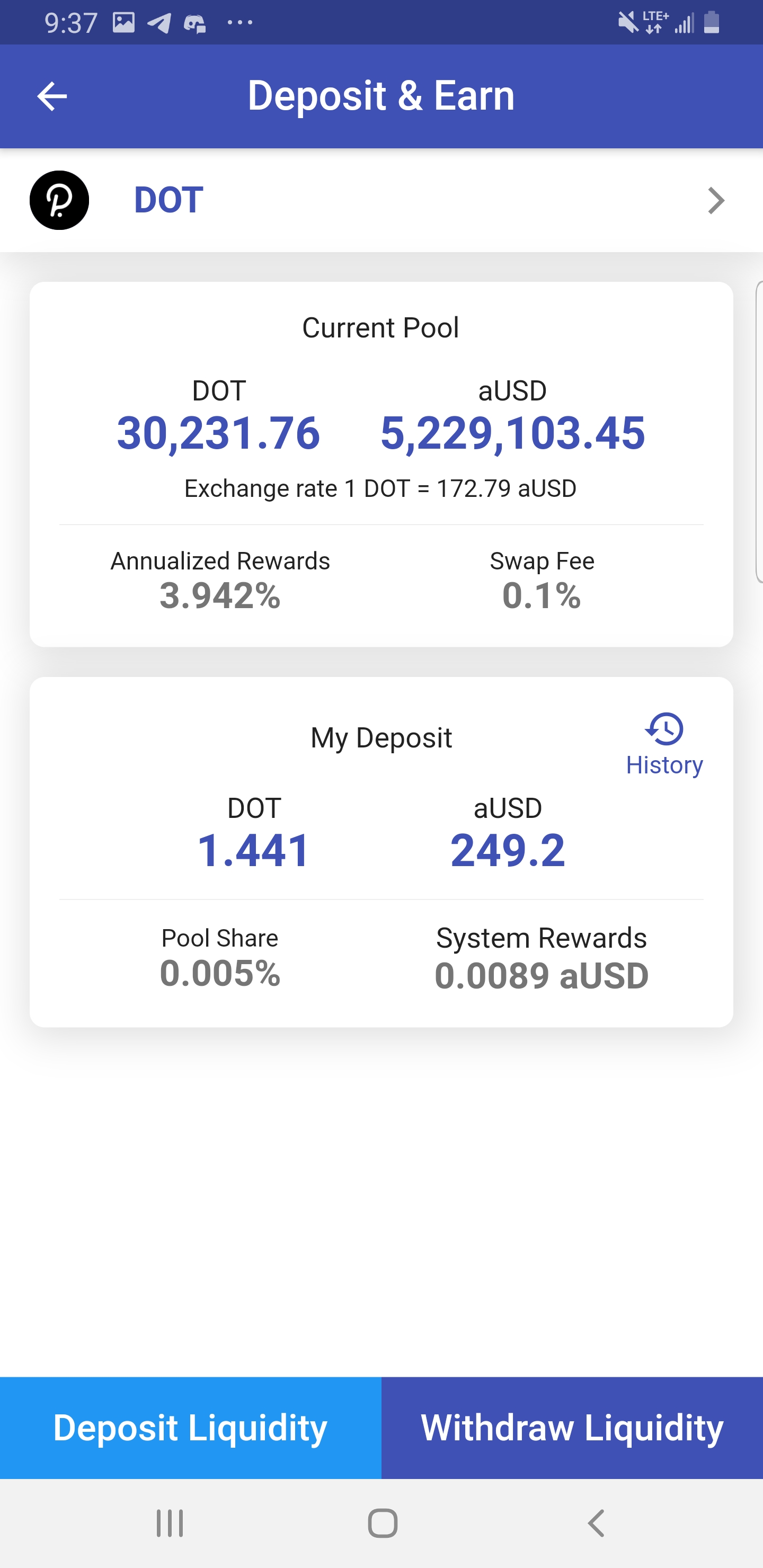View deposit History

pos(664,744)
